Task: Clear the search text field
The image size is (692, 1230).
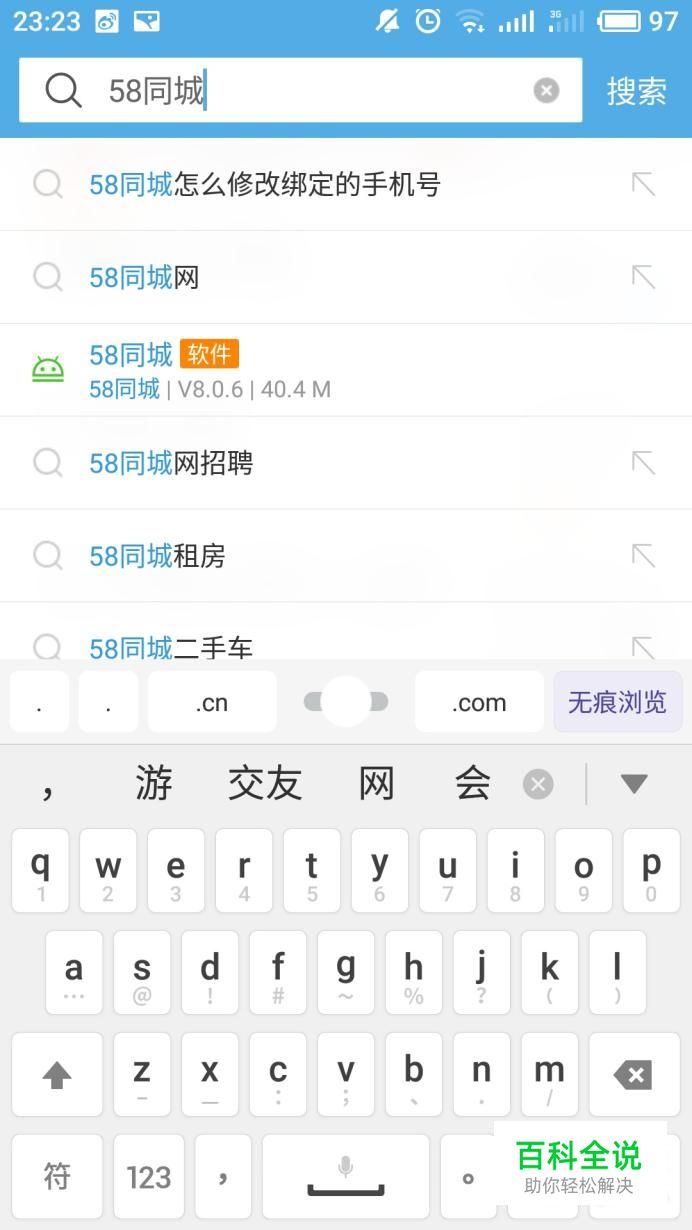Action: pyautogui.click(x=546, y=91)
